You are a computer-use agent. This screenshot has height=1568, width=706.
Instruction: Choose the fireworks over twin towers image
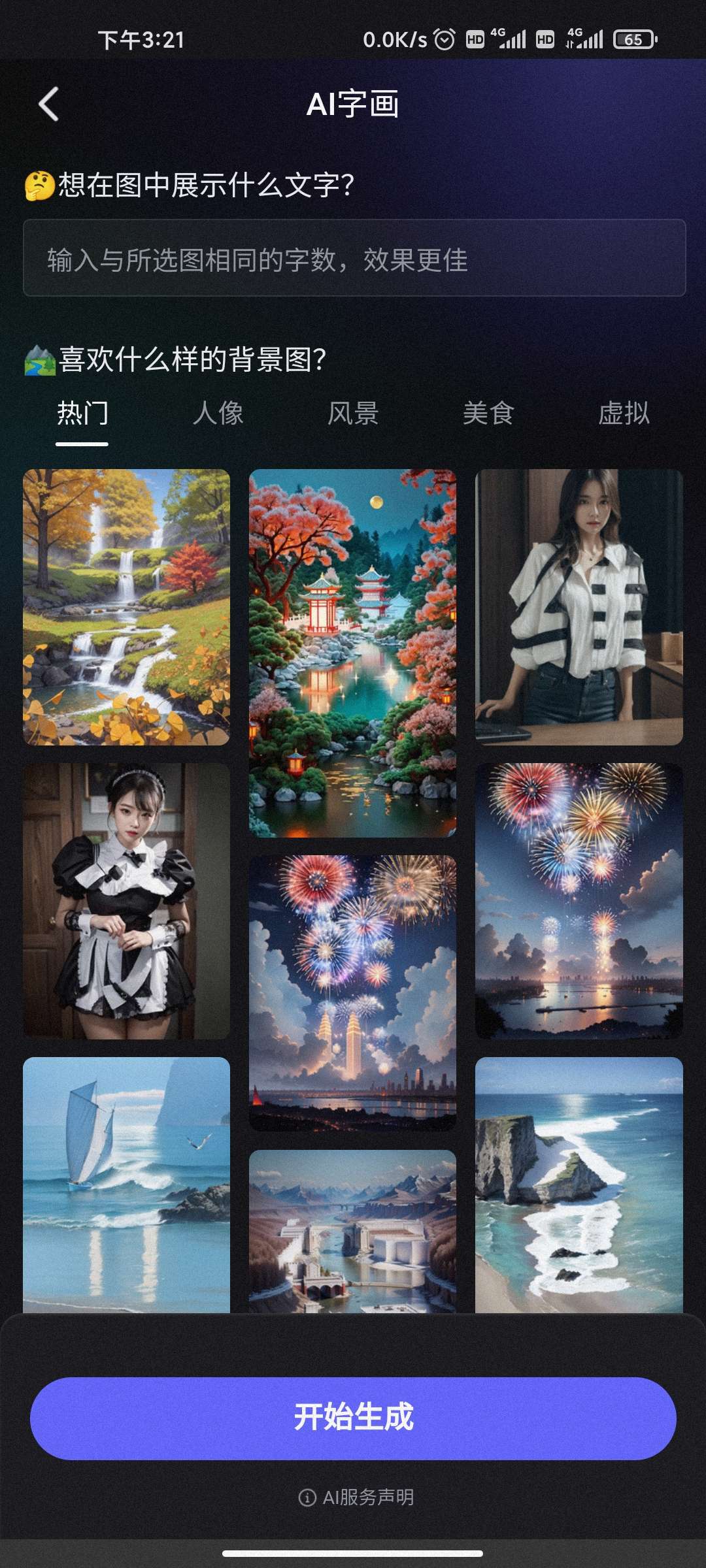(352, 992)
